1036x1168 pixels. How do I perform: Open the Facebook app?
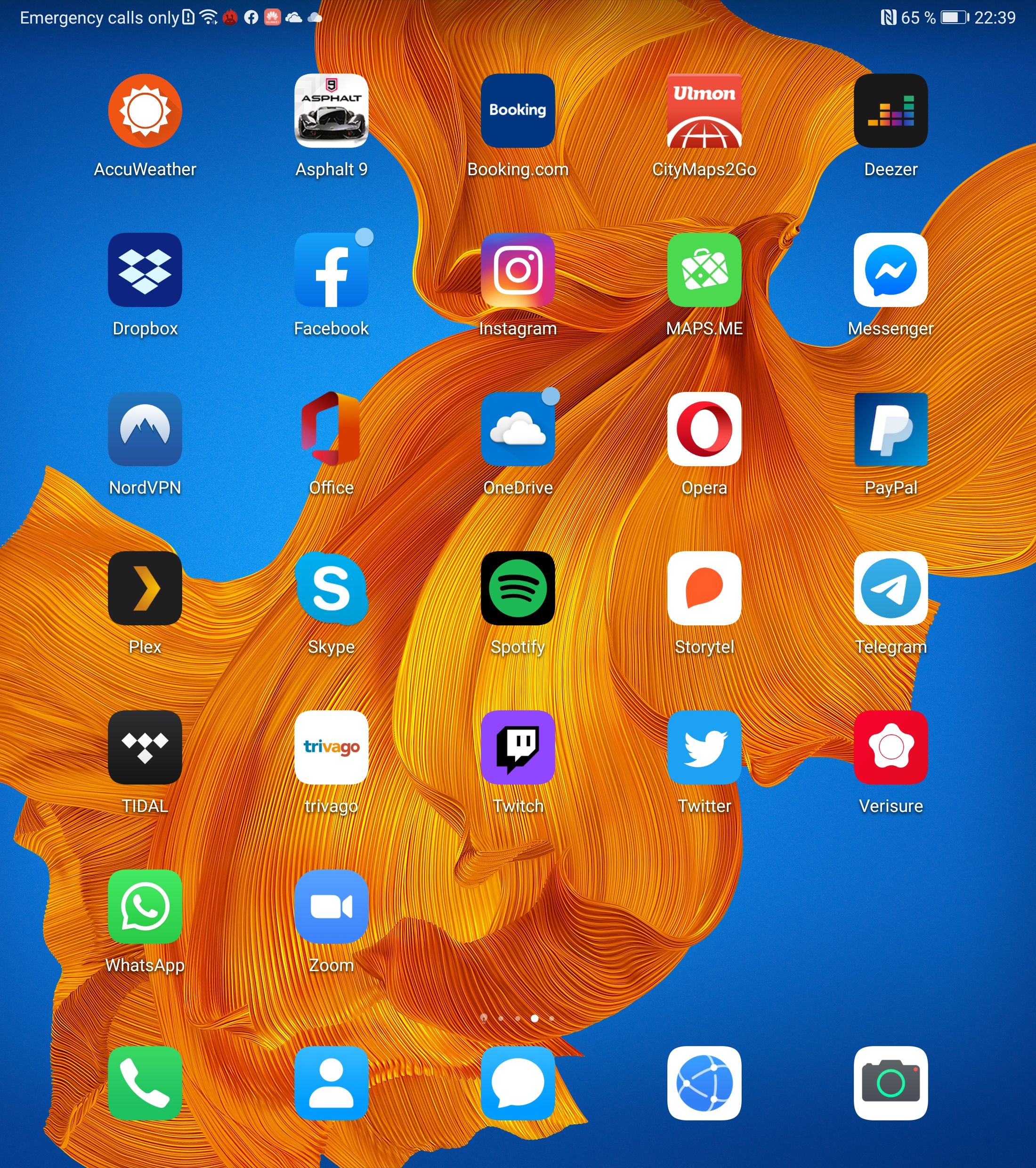(x=332, y=270)
